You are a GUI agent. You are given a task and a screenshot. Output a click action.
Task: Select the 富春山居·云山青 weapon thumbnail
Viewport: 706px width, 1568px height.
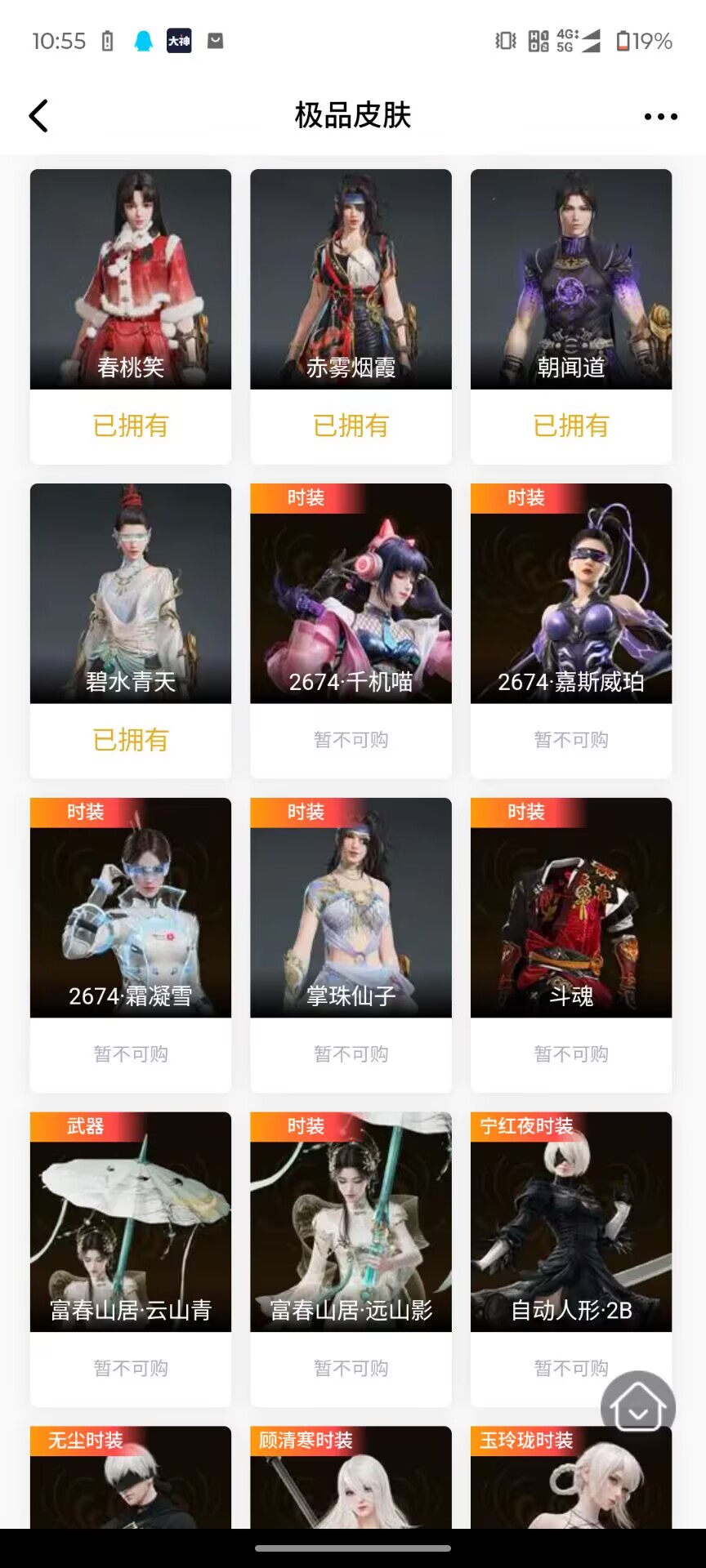(130, 1221)
